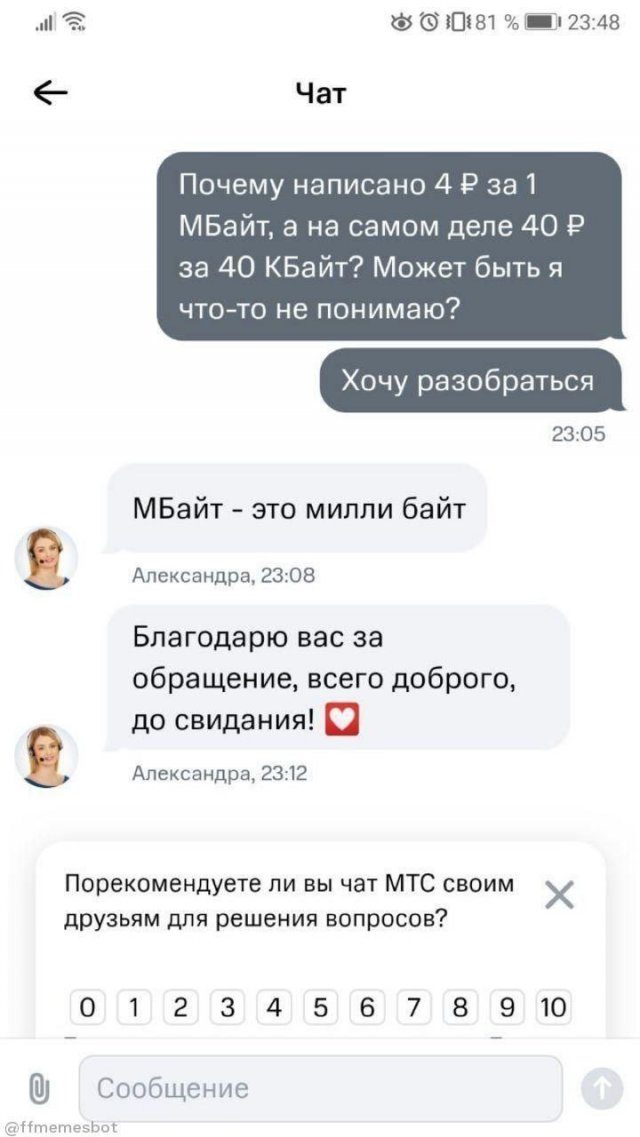Rate the chat 10
640x1137 pixels.
(553, 1006)
